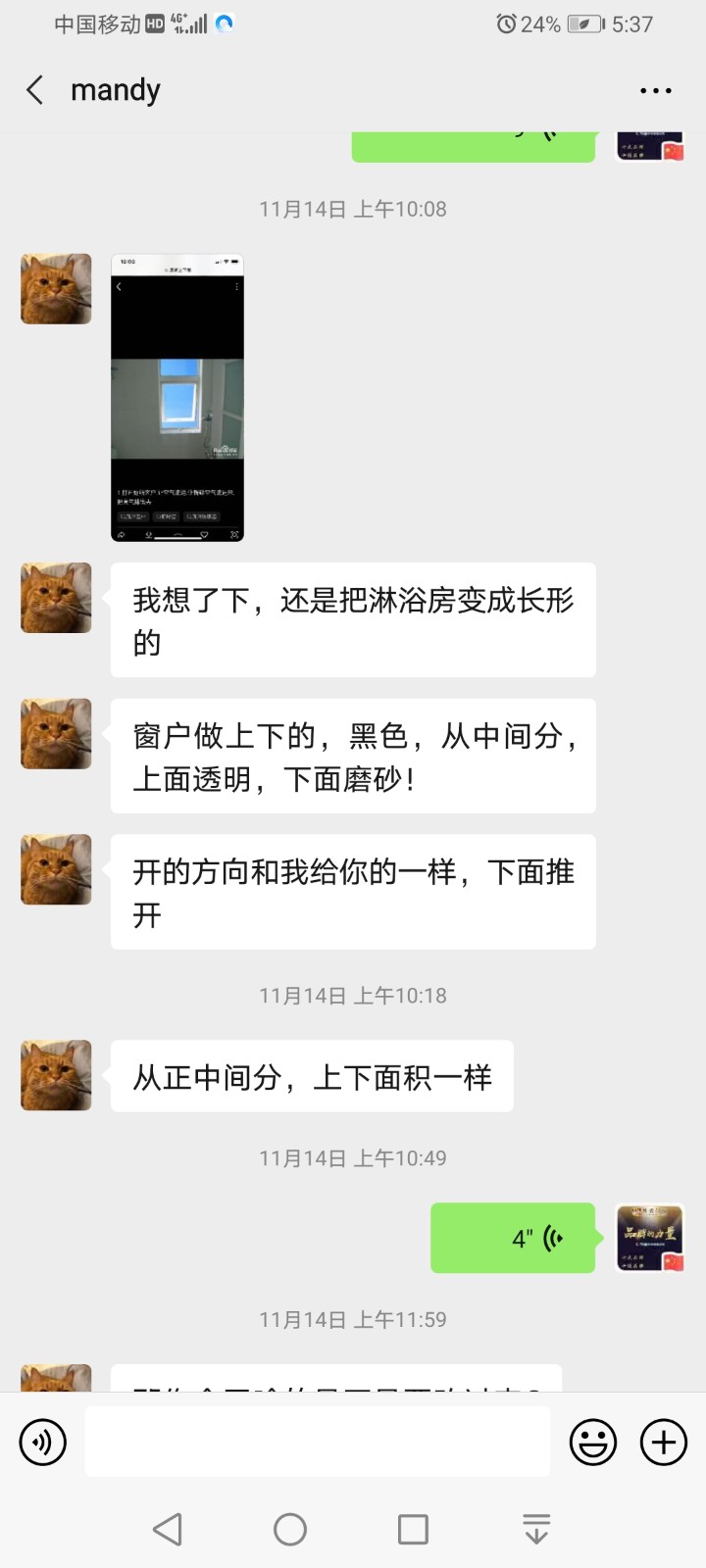Switch to voice input mode
This screenshot has width=706, height=1568.
43,1442
